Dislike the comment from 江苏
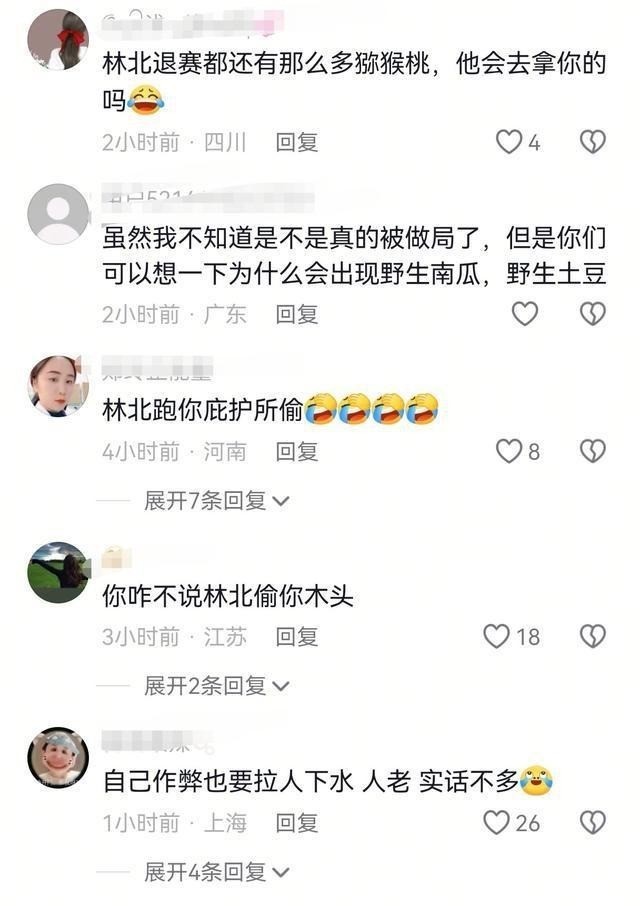The width and height of the screenshot is (640, 906). (x=593, y=636)
